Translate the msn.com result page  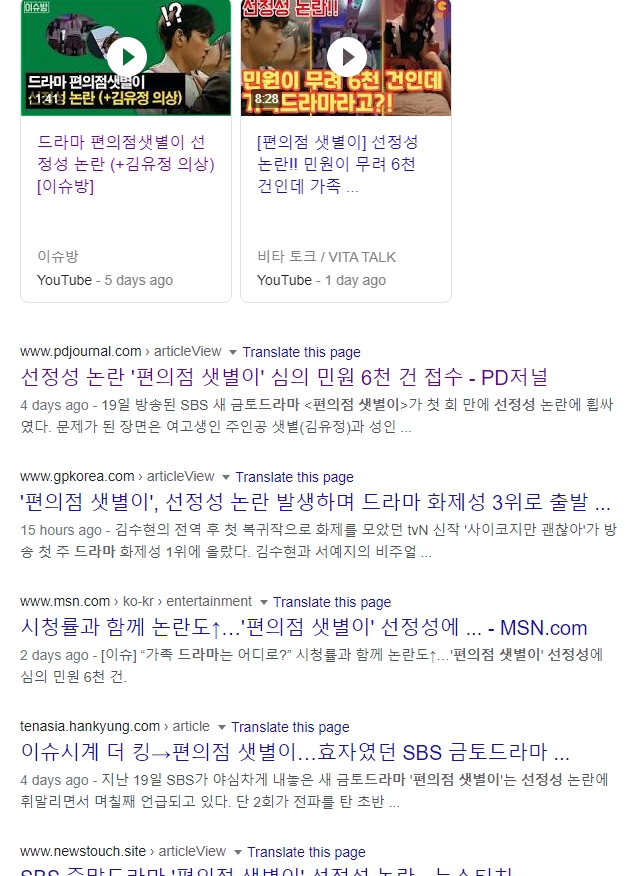tap(332, 602)
